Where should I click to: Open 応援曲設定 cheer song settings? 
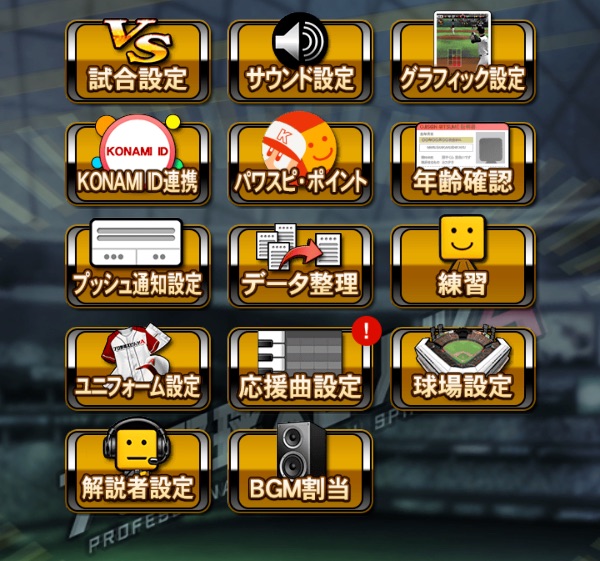(x=300, y=368)
